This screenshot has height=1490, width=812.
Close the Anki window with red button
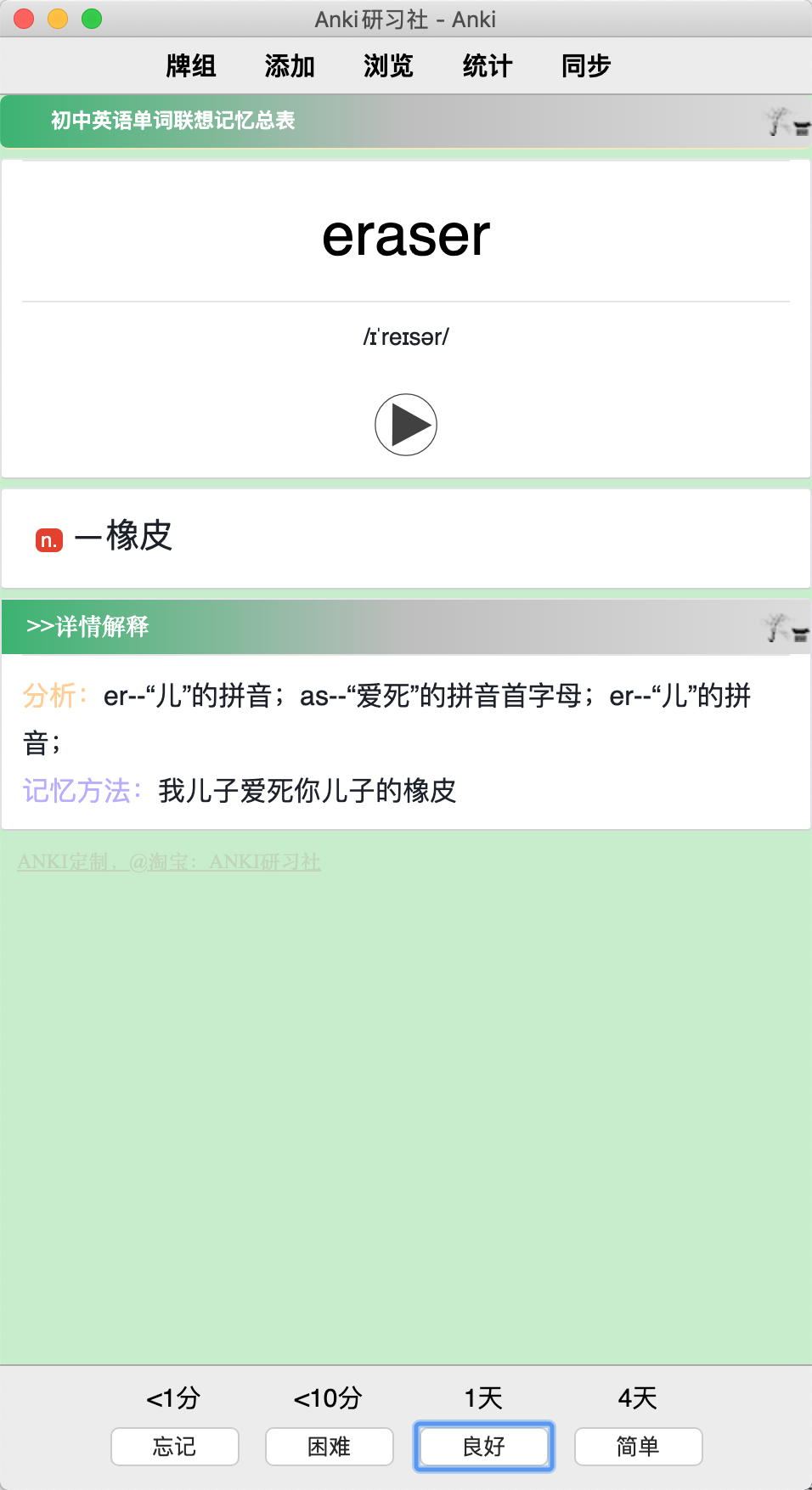pyautogui.click(x=24, y=19)
